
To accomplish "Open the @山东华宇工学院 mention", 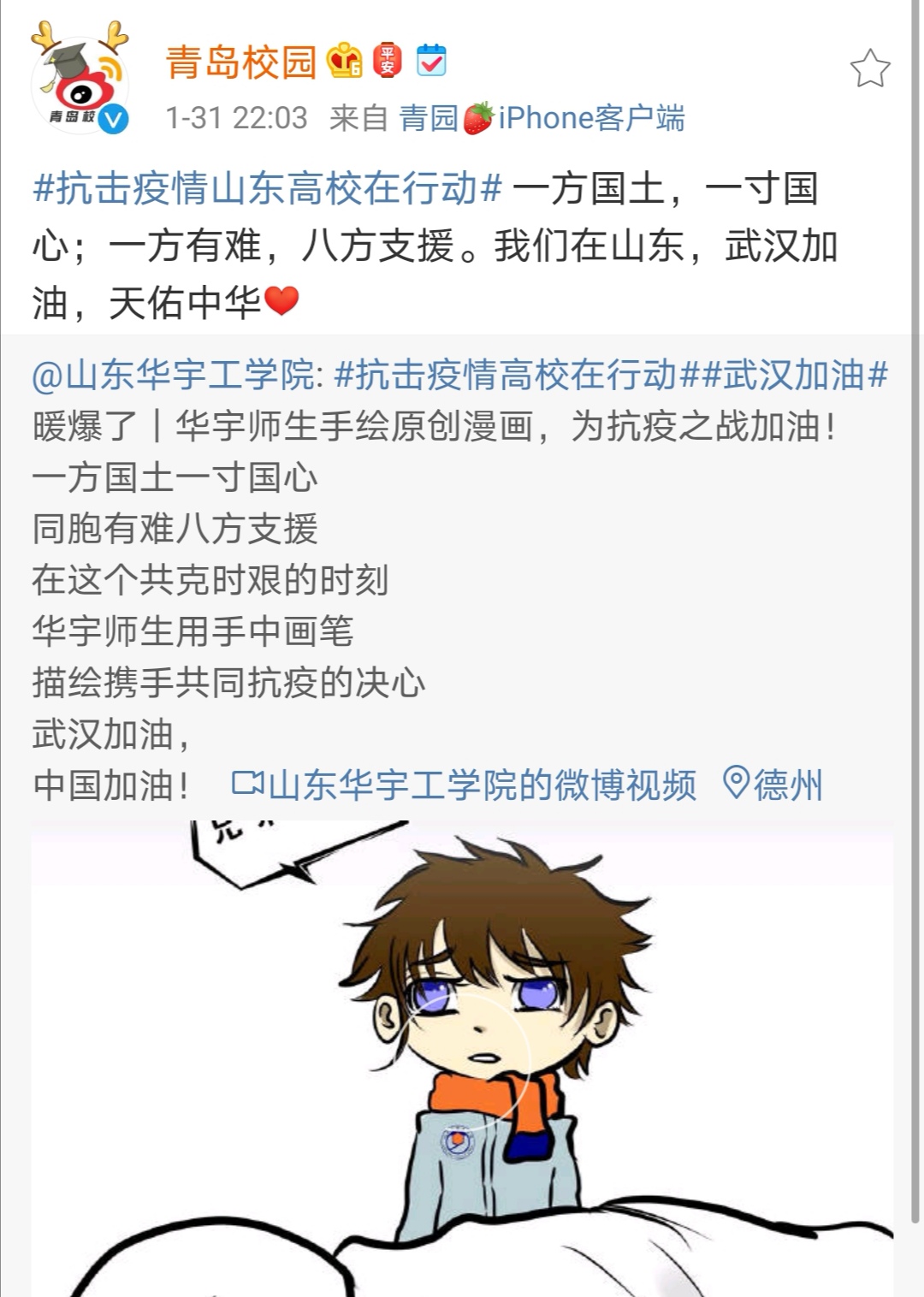I will click(x=174, y=376).
